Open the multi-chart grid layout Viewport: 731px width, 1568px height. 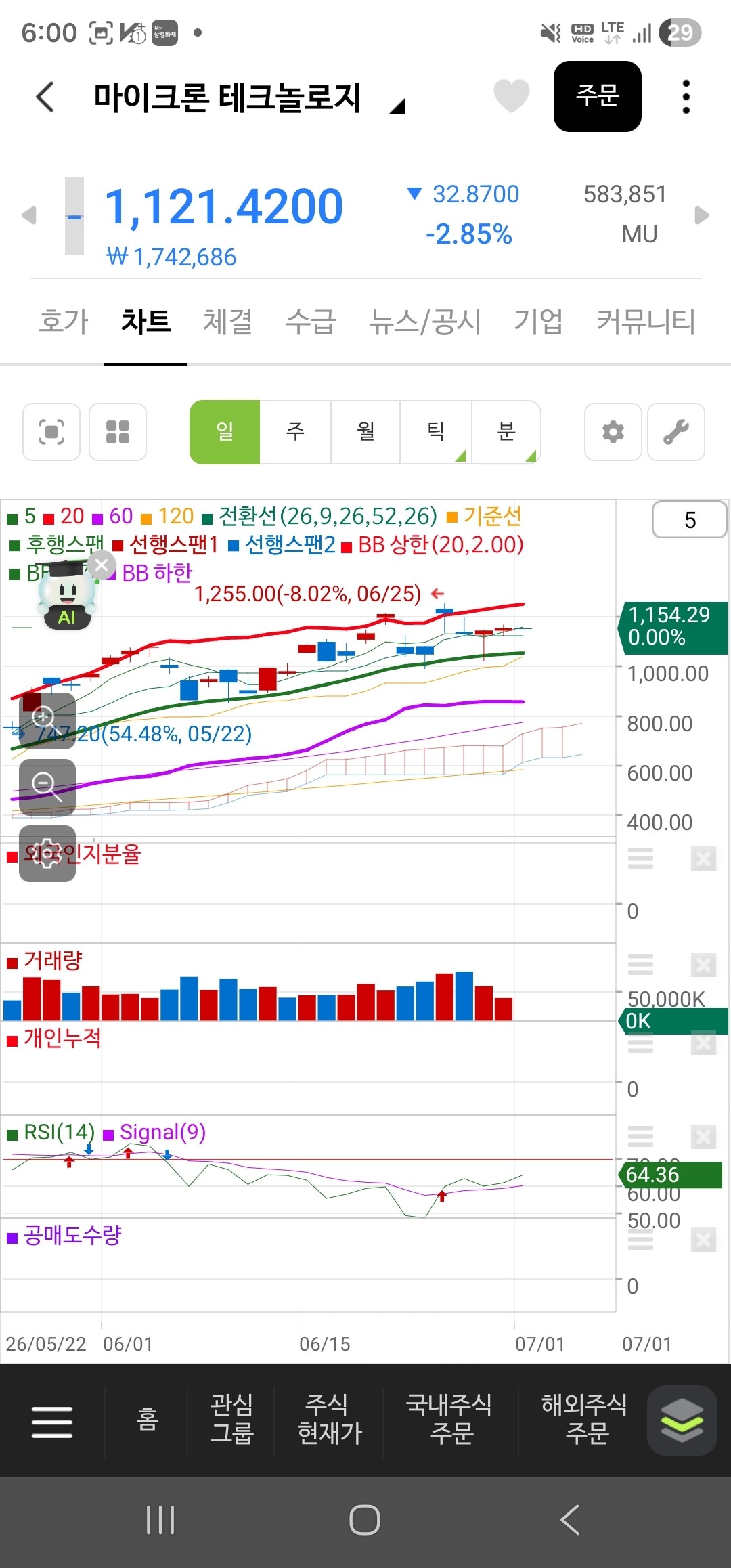coord(118,432)
